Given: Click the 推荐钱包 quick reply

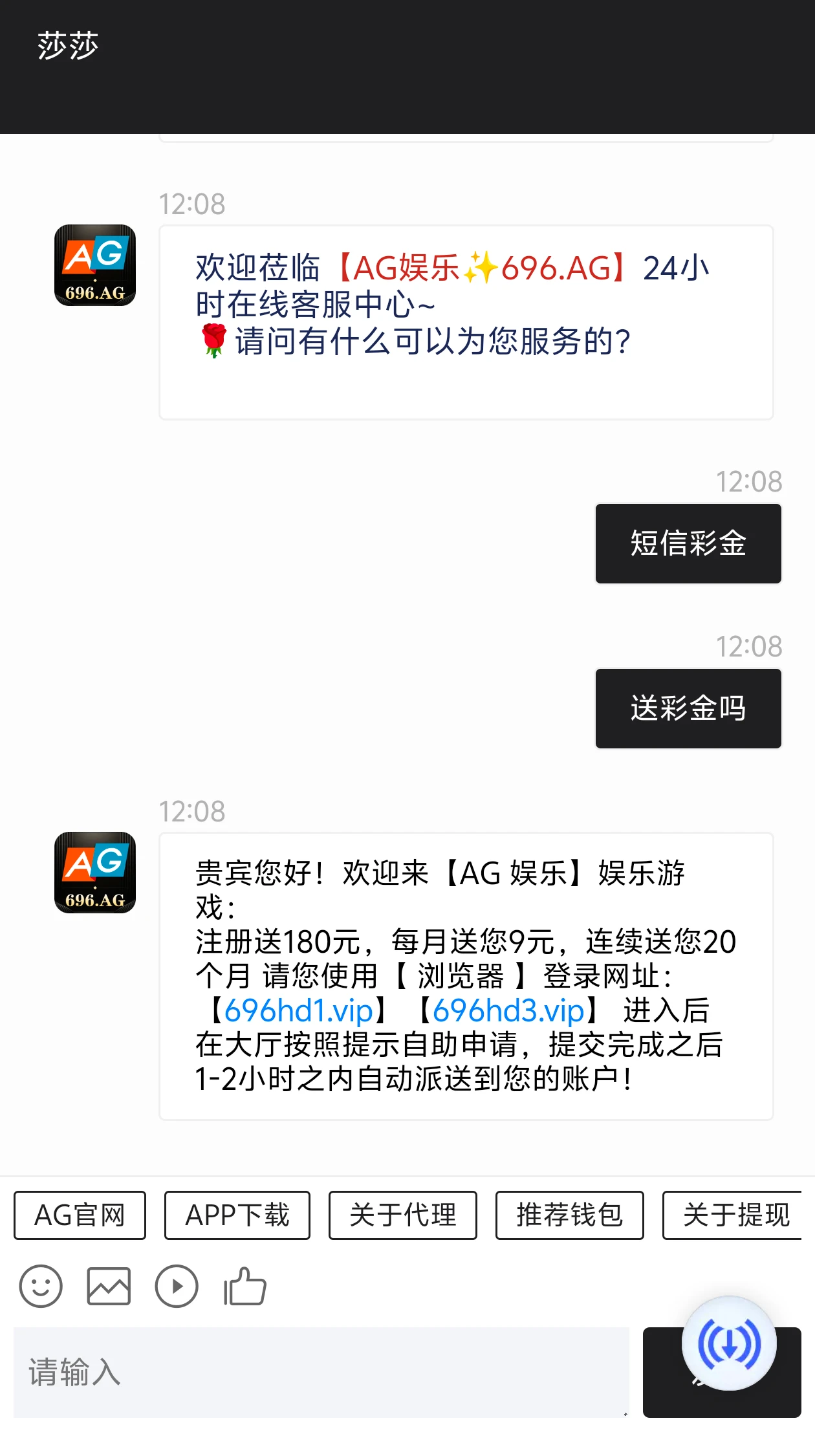Looking at the screenshot, I should pyautogui.click(x=569, y=1215).
